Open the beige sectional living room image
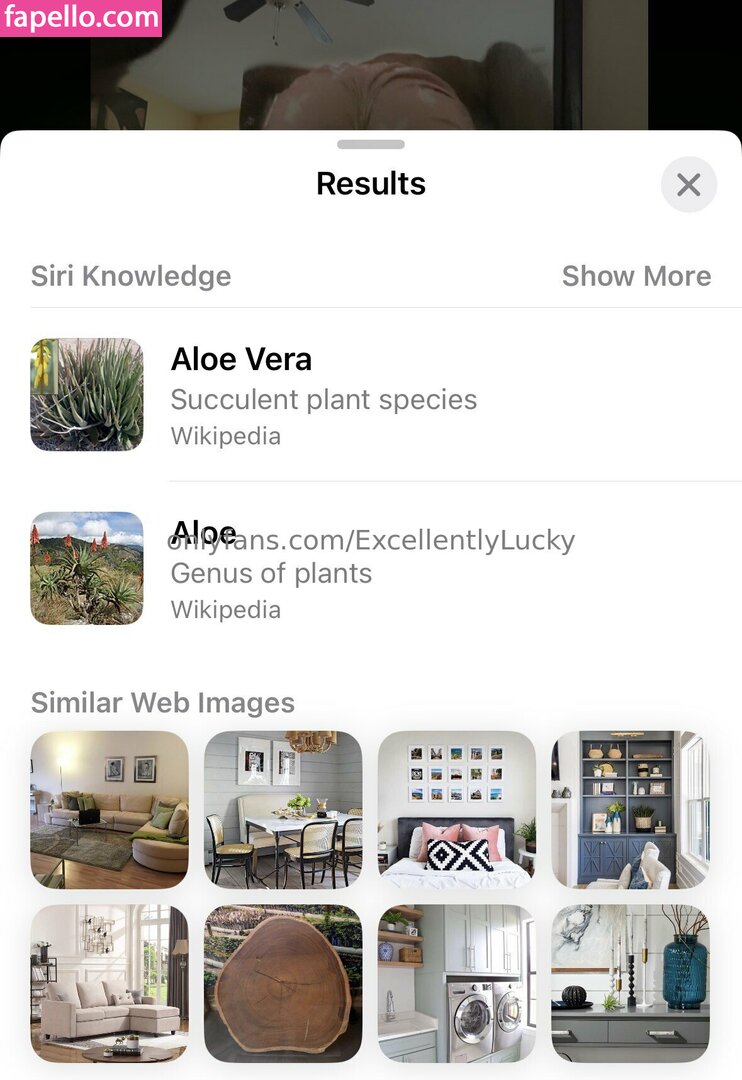The width and height of the screenshot is (742, 1080). [109, 809]
